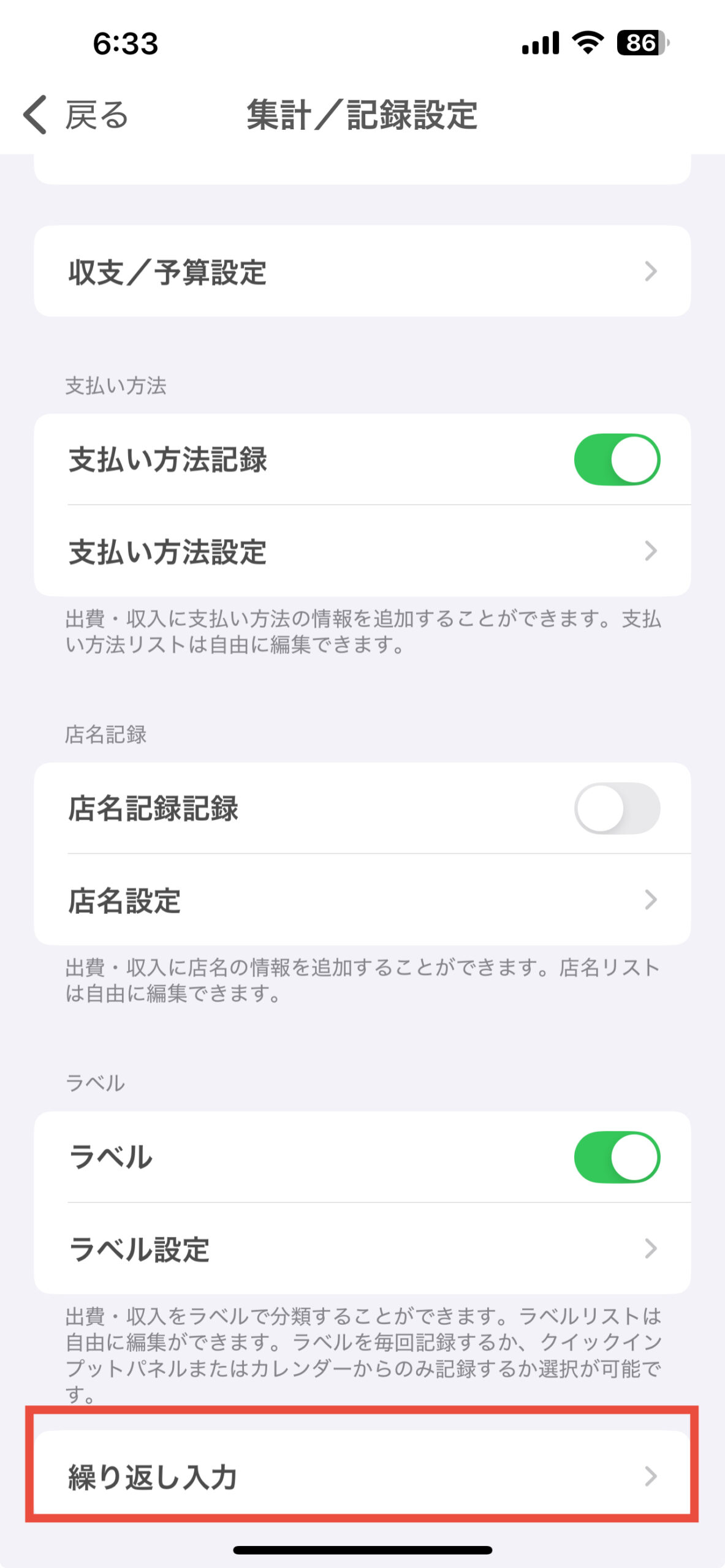Open 収支／予算設定
This screenshot has width=725, height=1568.
362,271
